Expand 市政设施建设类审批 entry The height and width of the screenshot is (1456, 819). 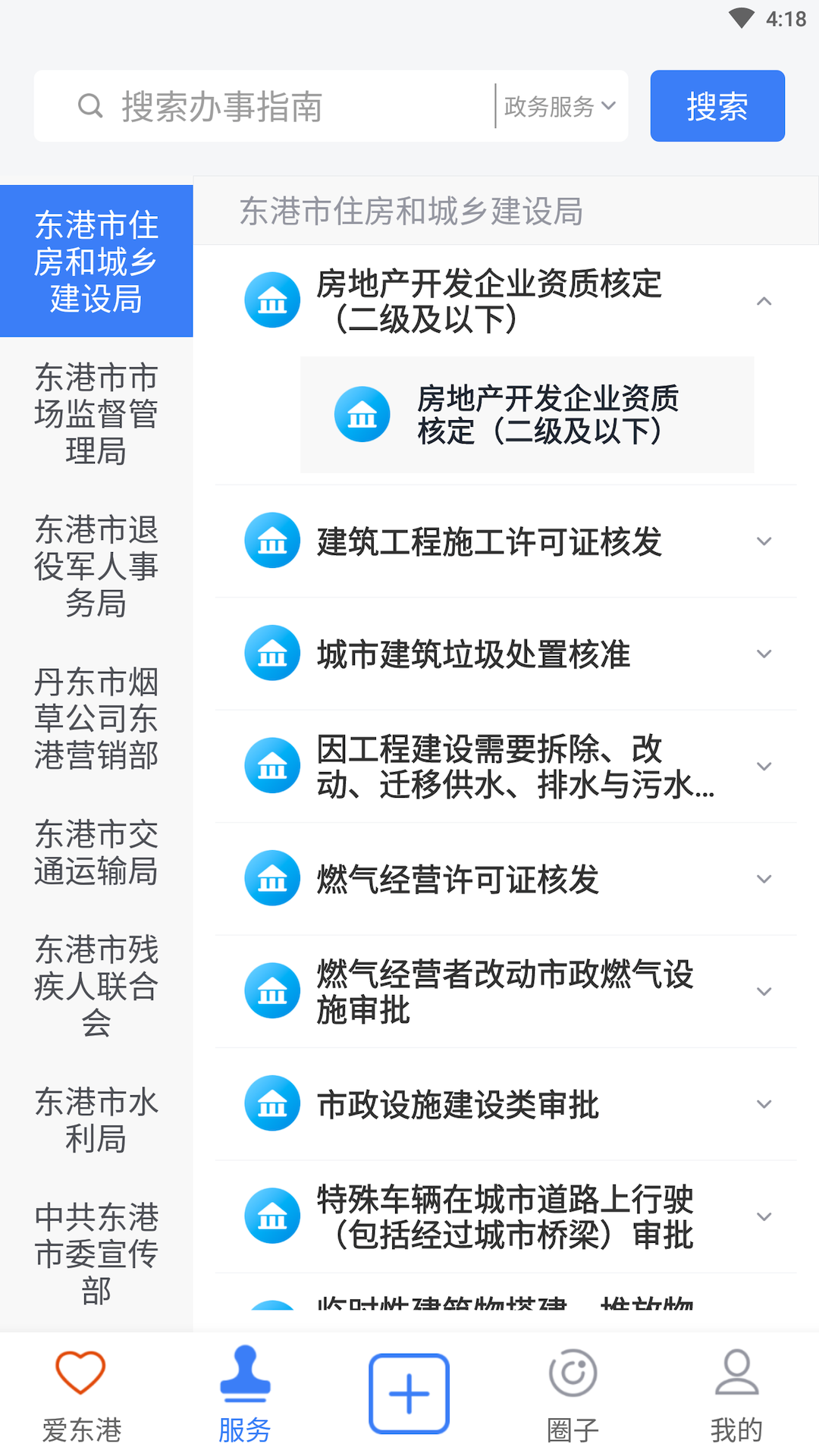point(764,1103)
